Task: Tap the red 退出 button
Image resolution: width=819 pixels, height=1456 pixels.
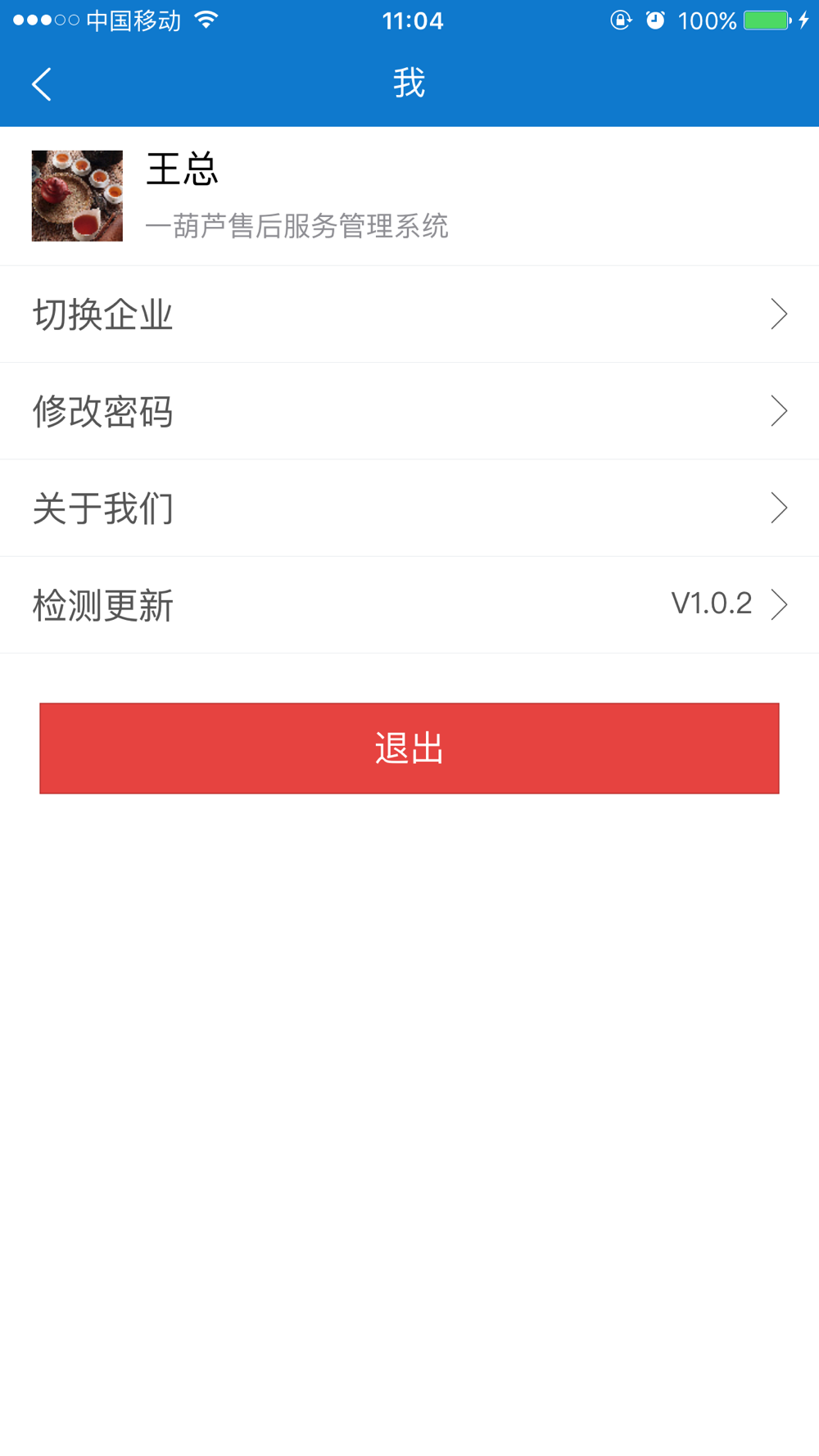Action: [409, 748]
